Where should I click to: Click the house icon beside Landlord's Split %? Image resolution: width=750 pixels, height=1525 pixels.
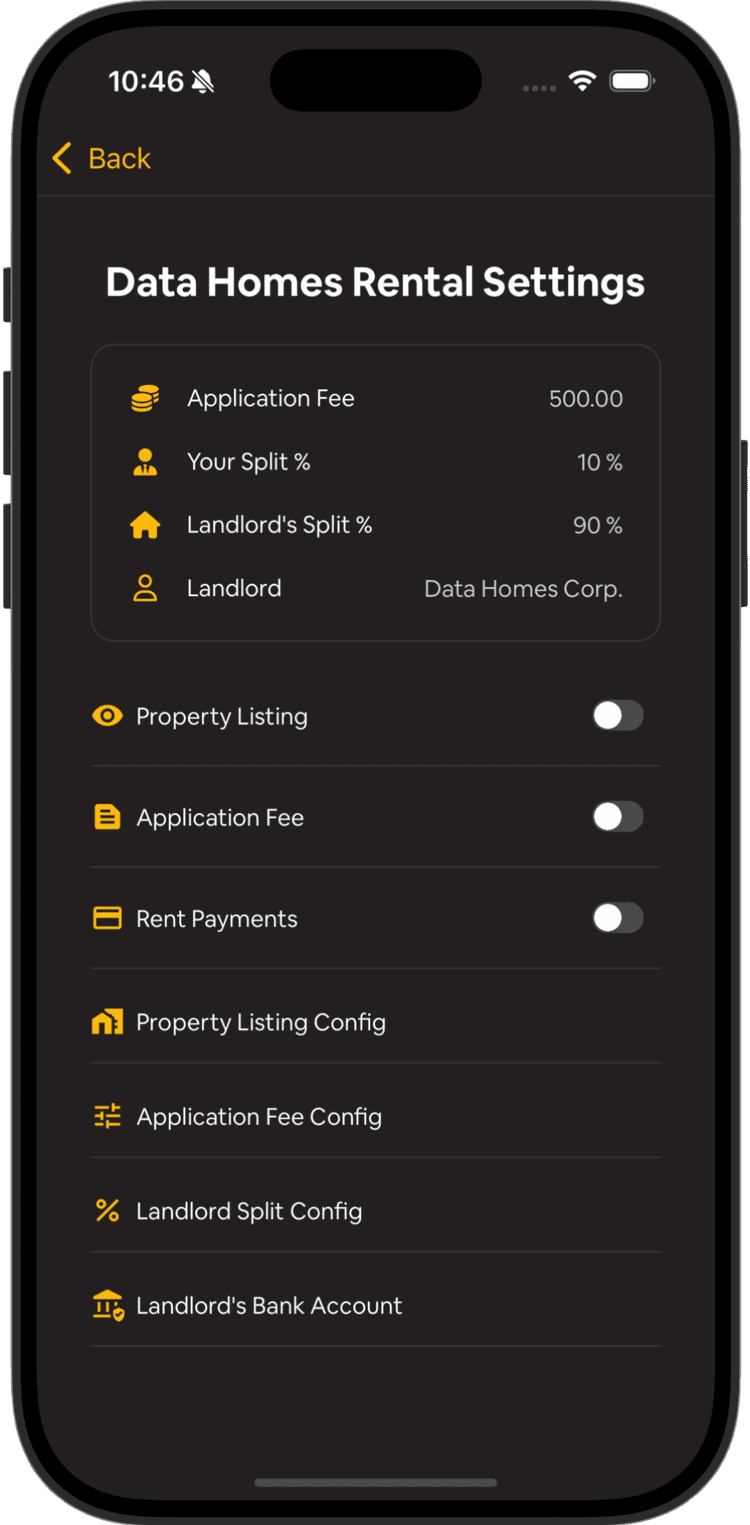(144, 525)
